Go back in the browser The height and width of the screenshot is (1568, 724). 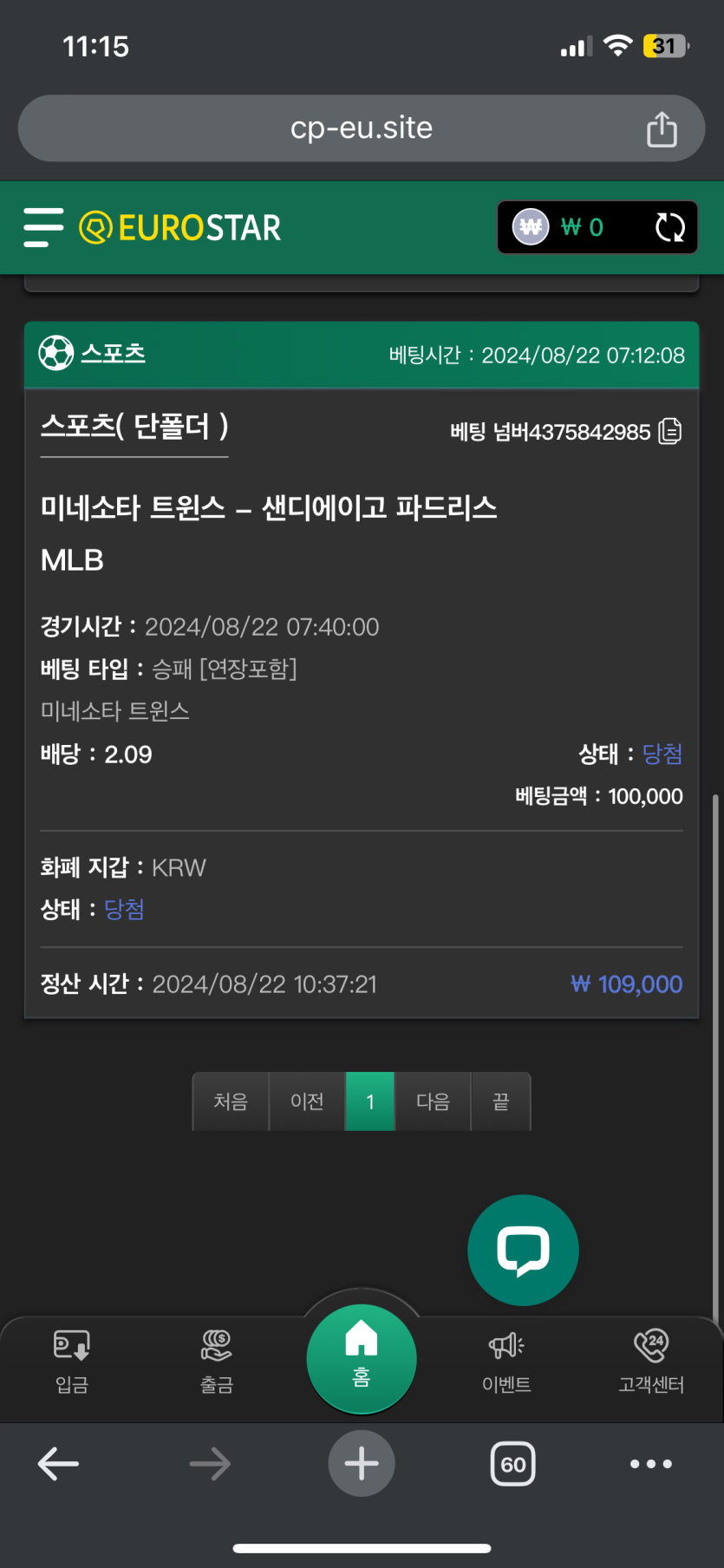(x=59, y=1464)
